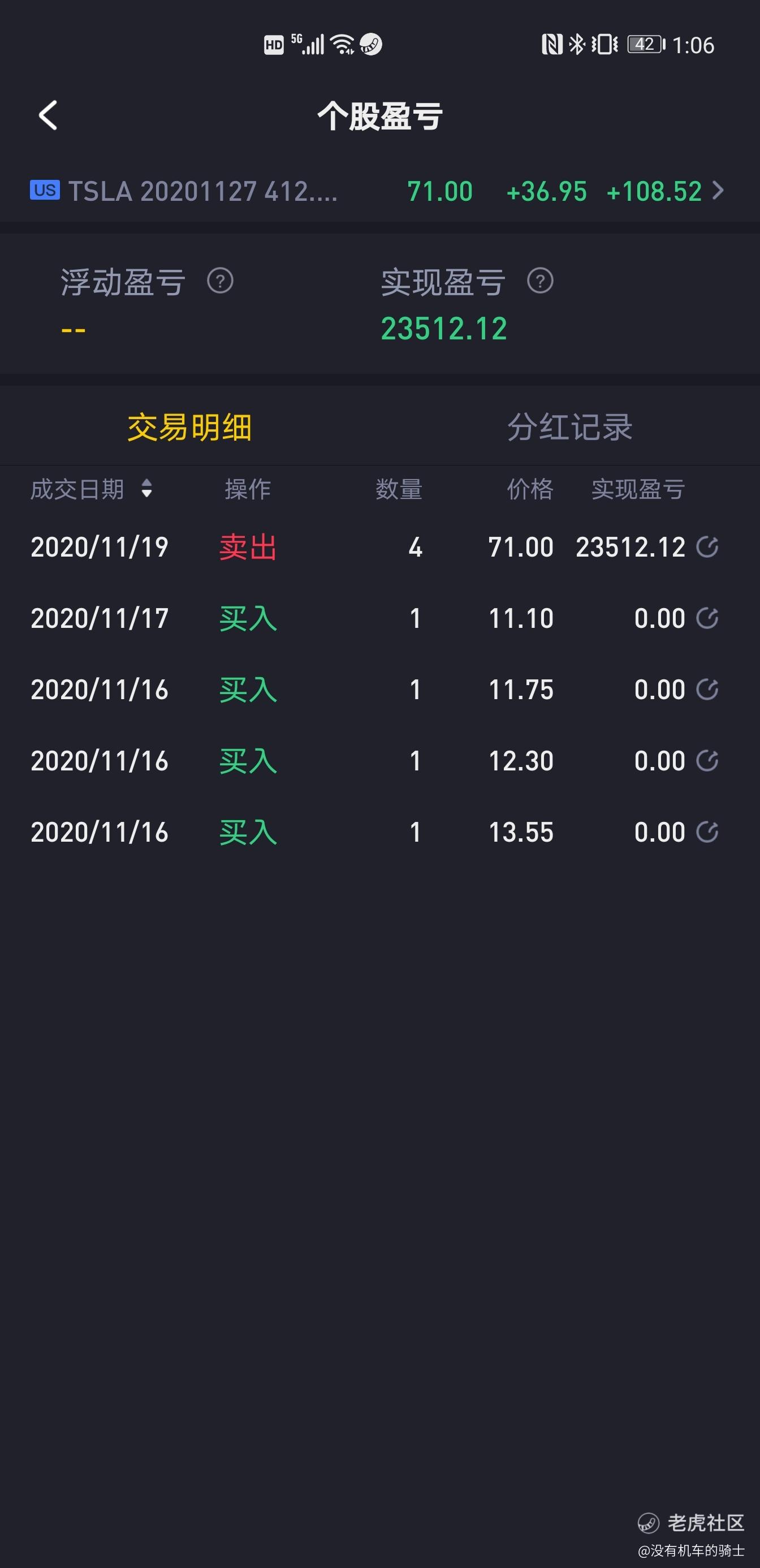Tap the icon beside 23512.12 in the 2020/11/19 row
Image resolution: width=760 pixels, height=1568 pixels.
(x=707, y=546)
